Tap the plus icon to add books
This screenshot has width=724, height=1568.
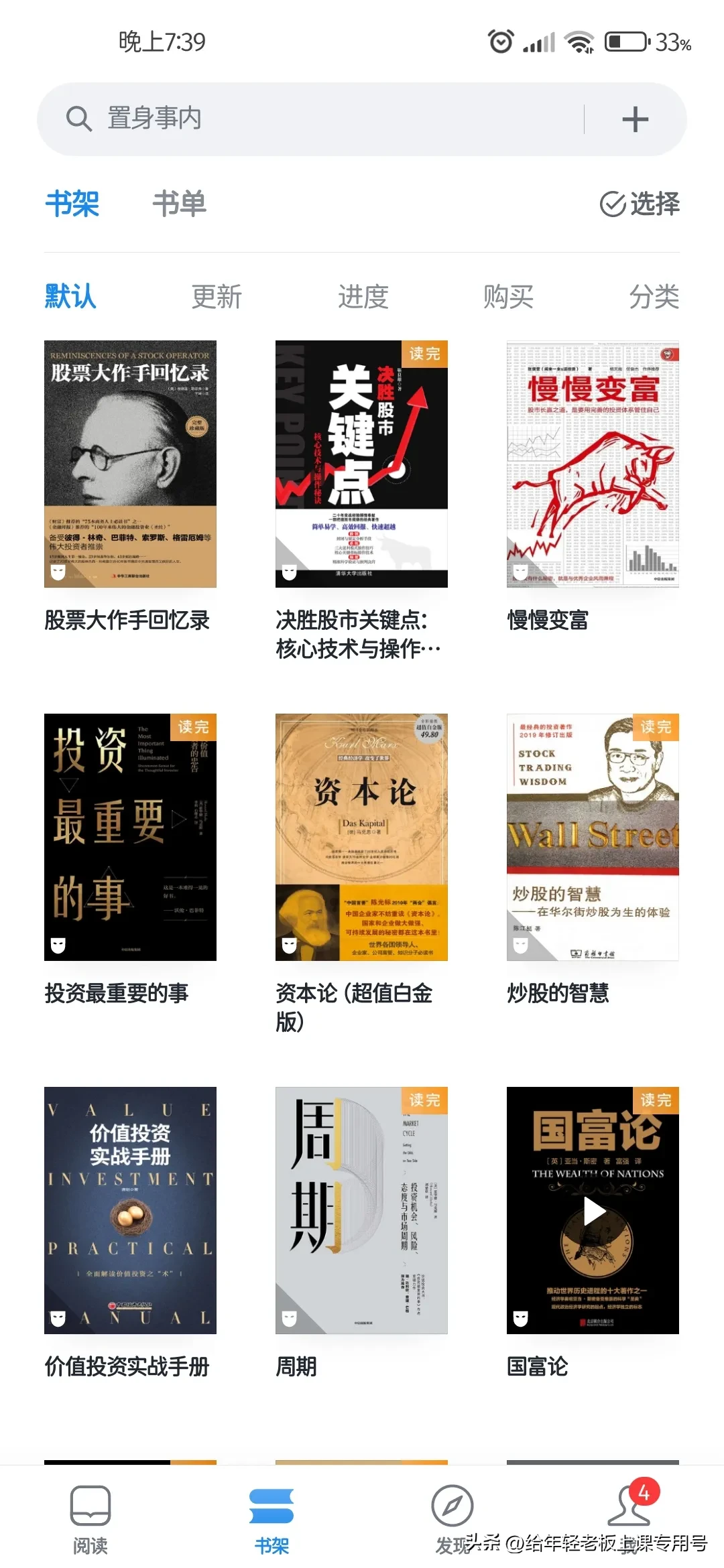click(635, 120)
